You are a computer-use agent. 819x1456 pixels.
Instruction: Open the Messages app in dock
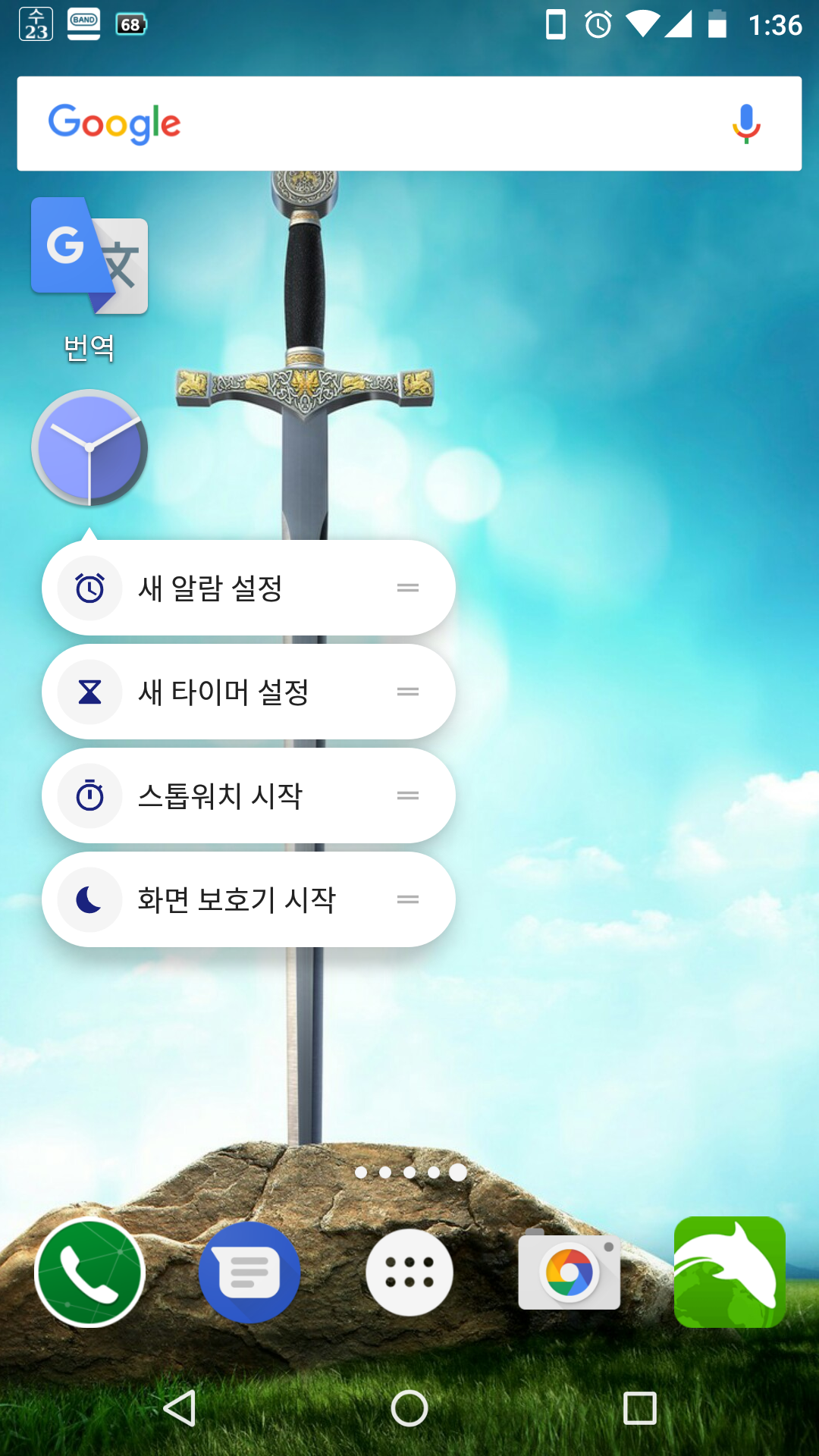pos(249,1272)
